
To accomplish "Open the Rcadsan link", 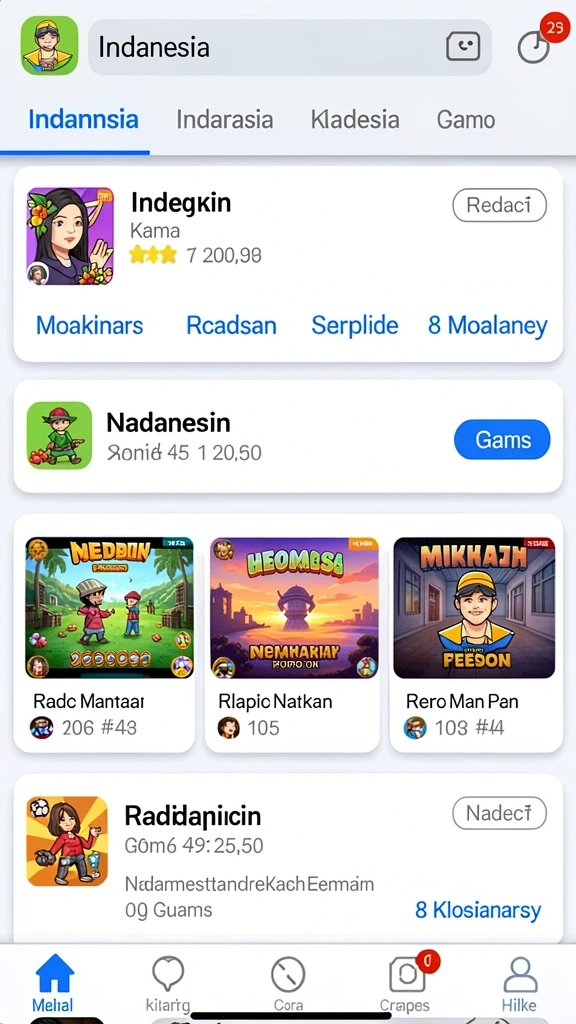I will click(x=231, y=325).
